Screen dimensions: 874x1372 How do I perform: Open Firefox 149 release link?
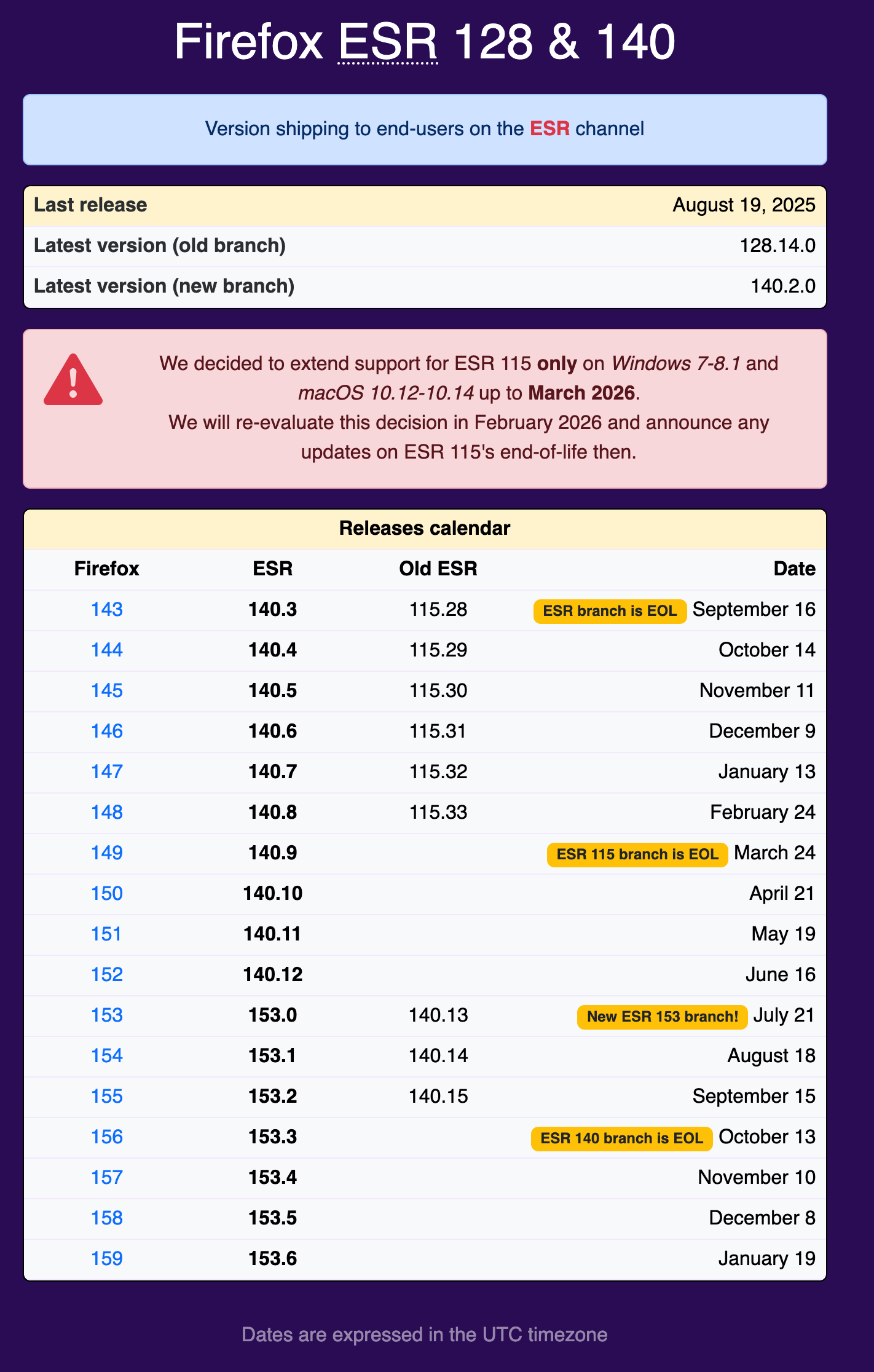click(107, 853)
